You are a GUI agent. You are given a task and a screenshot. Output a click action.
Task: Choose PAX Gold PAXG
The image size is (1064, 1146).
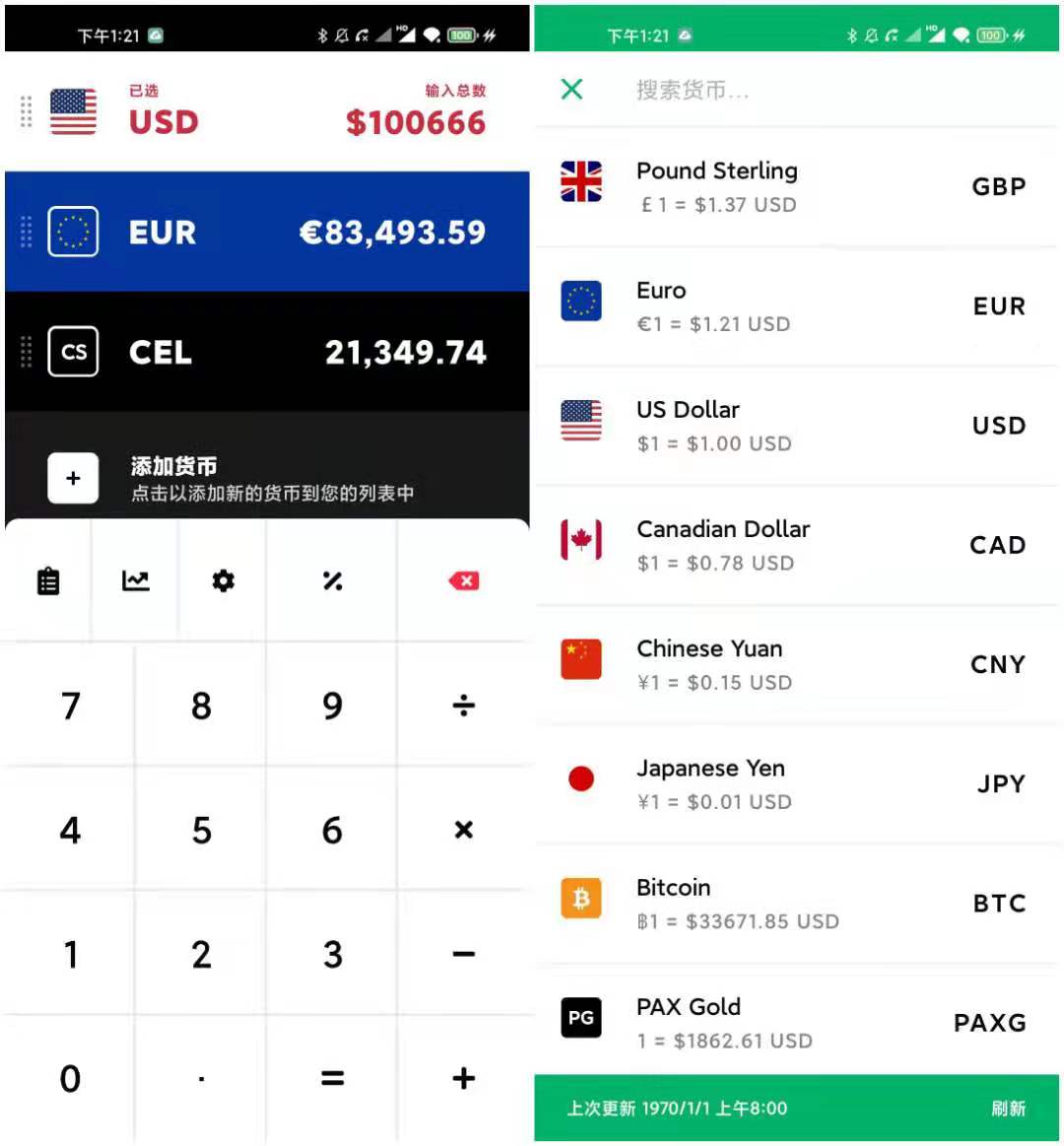tap(796, 1022)
